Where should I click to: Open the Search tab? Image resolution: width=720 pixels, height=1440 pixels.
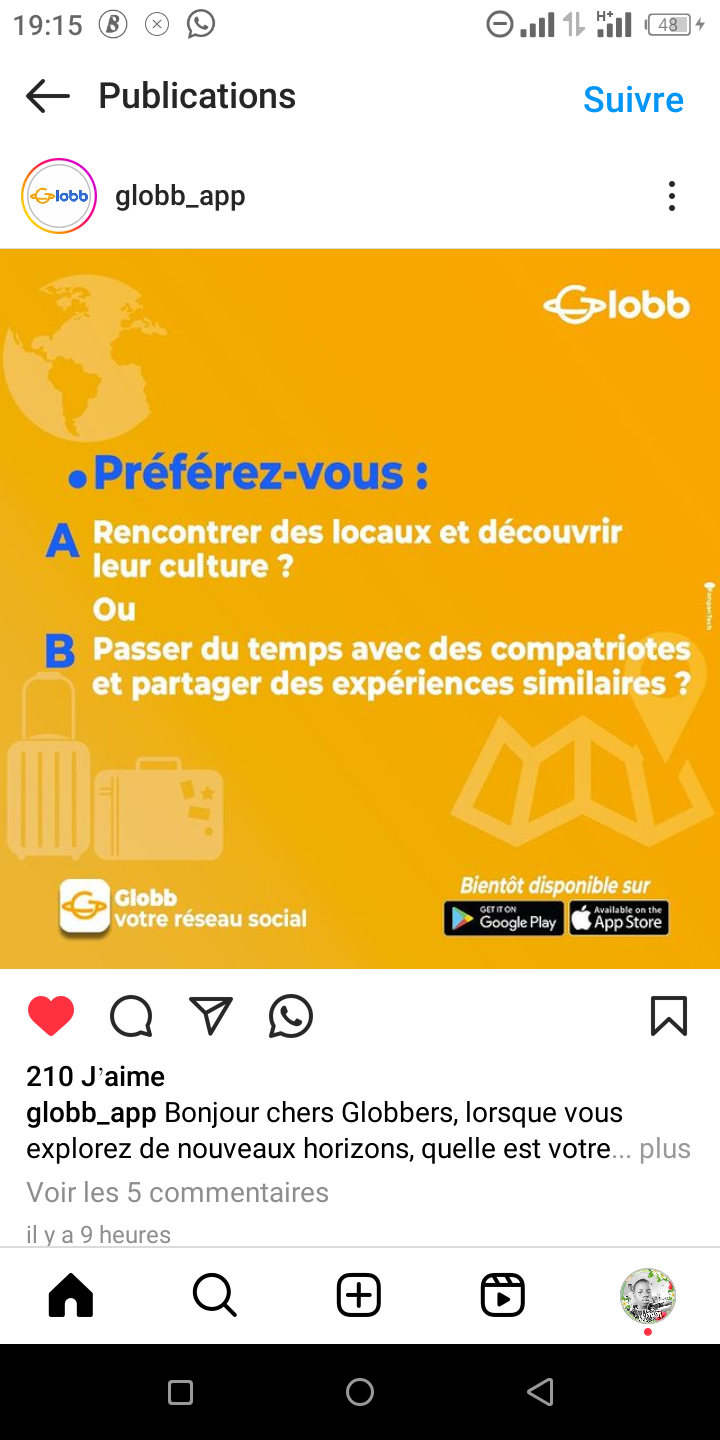[x=215, y=1296]
